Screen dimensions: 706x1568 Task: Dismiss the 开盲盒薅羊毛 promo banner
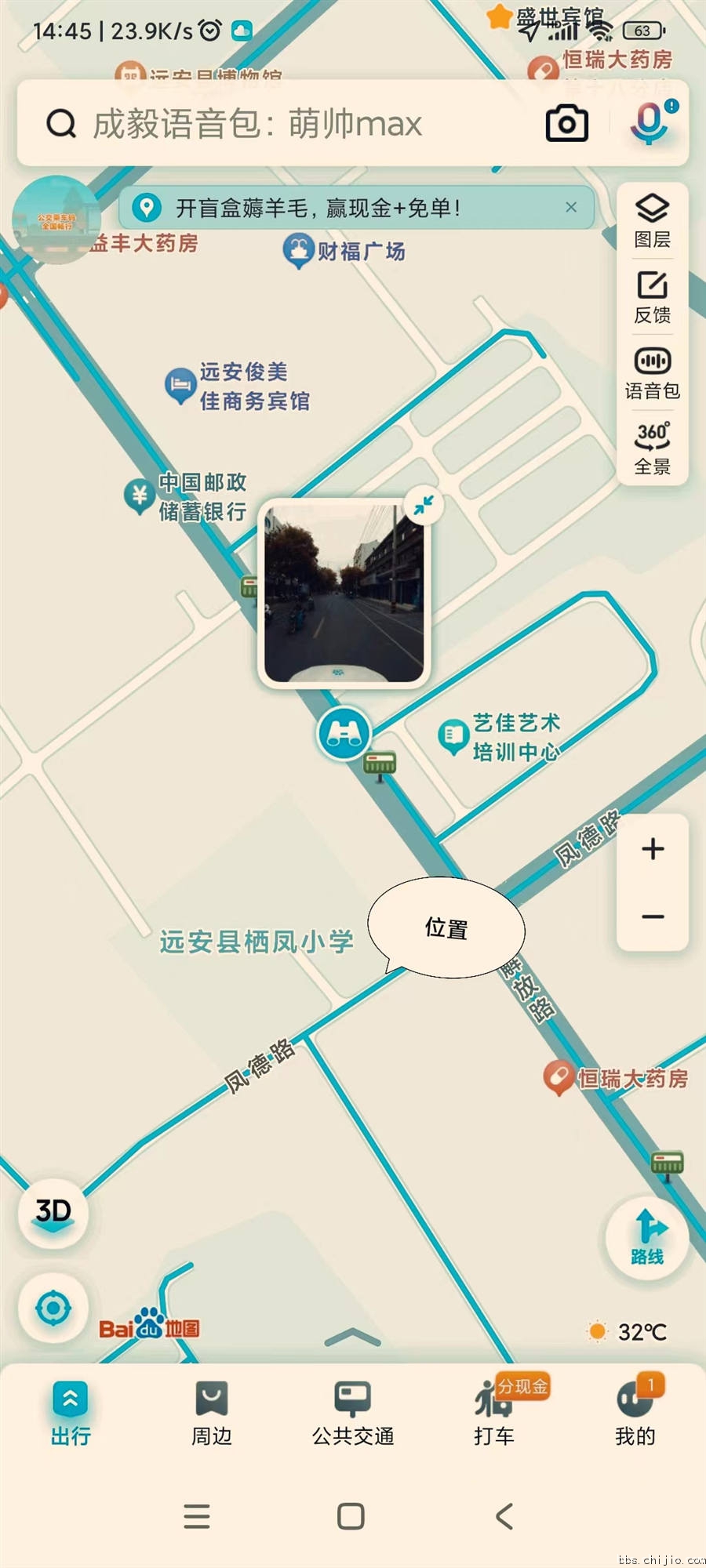pyautogui.click(x=571, y=208)
